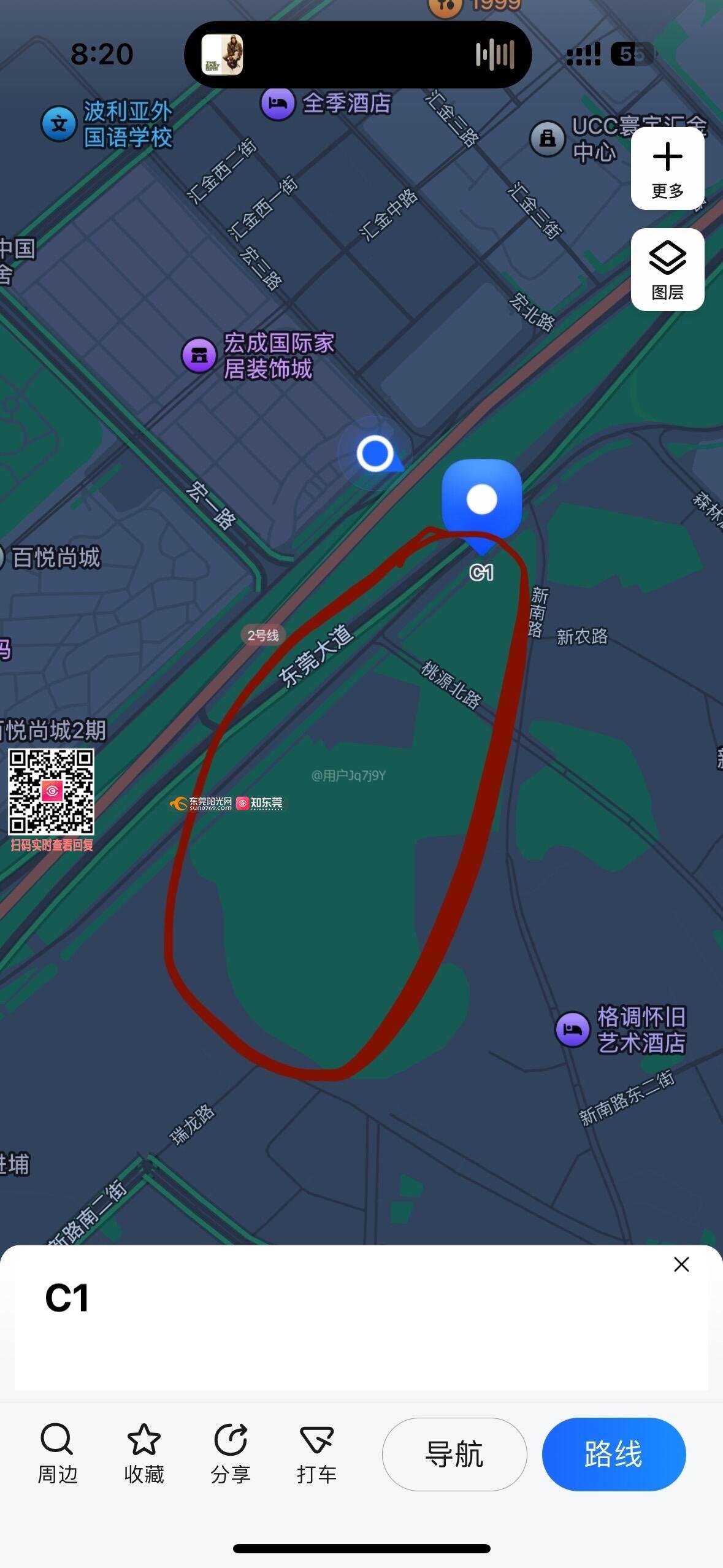Select the 全季酒店 hotel marker
The width and height of the screenshot is (723, 1568).
[x=278, y=103]
